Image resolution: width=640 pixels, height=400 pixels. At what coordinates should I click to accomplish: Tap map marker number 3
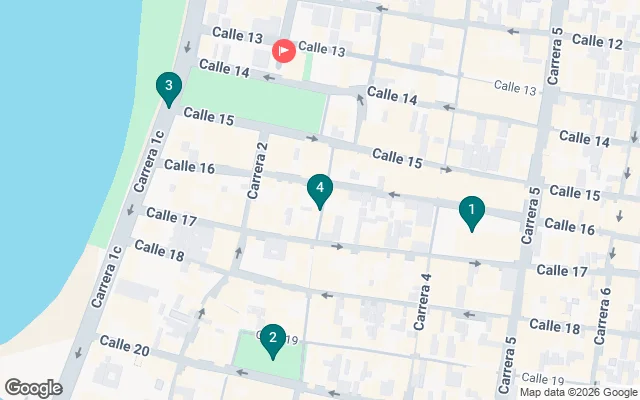[x=169, y=87]
